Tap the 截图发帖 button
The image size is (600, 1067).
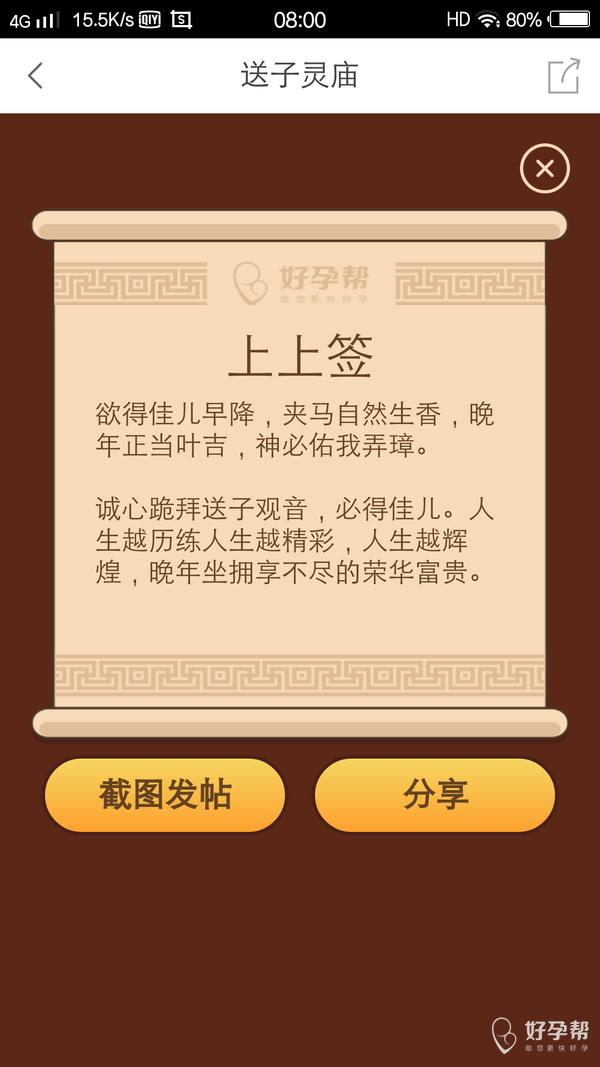click(x=165, y=795)
